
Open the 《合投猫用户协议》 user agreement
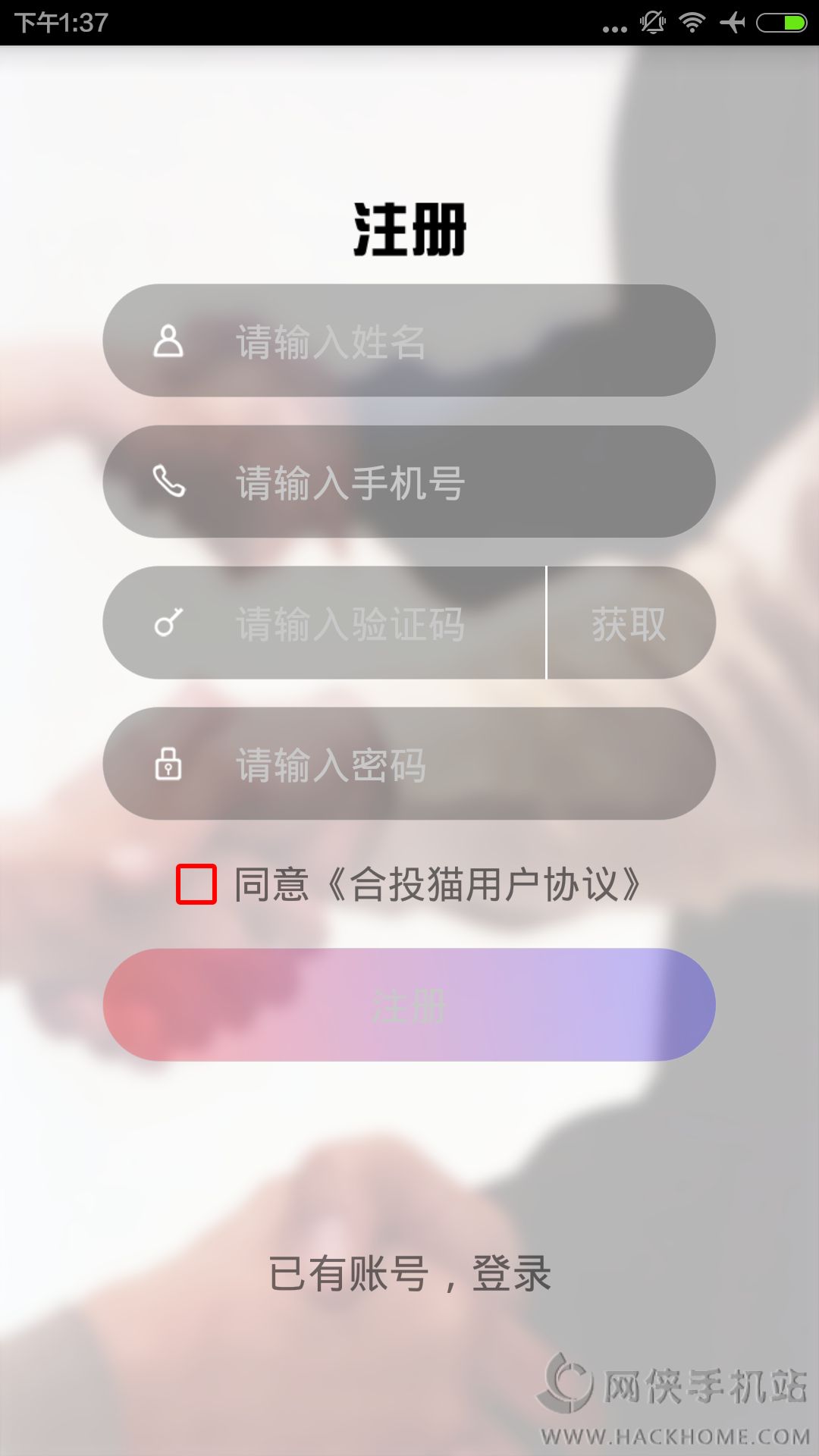484,884
